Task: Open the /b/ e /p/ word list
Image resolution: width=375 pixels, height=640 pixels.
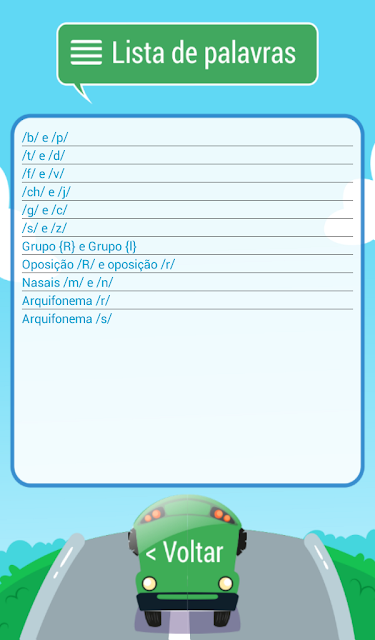Action: point(187,138)
